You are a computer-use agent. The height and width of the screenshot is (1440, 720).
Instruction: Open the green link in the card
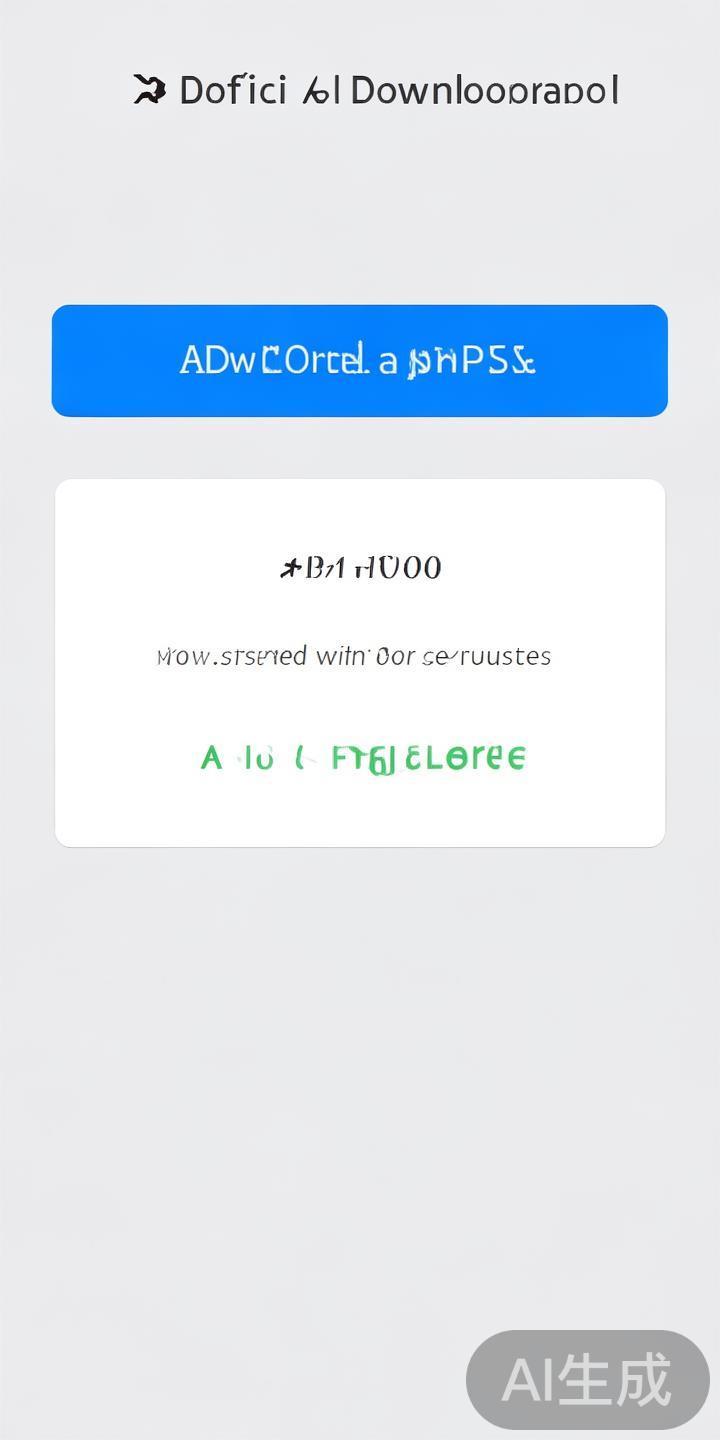point(363,758)
